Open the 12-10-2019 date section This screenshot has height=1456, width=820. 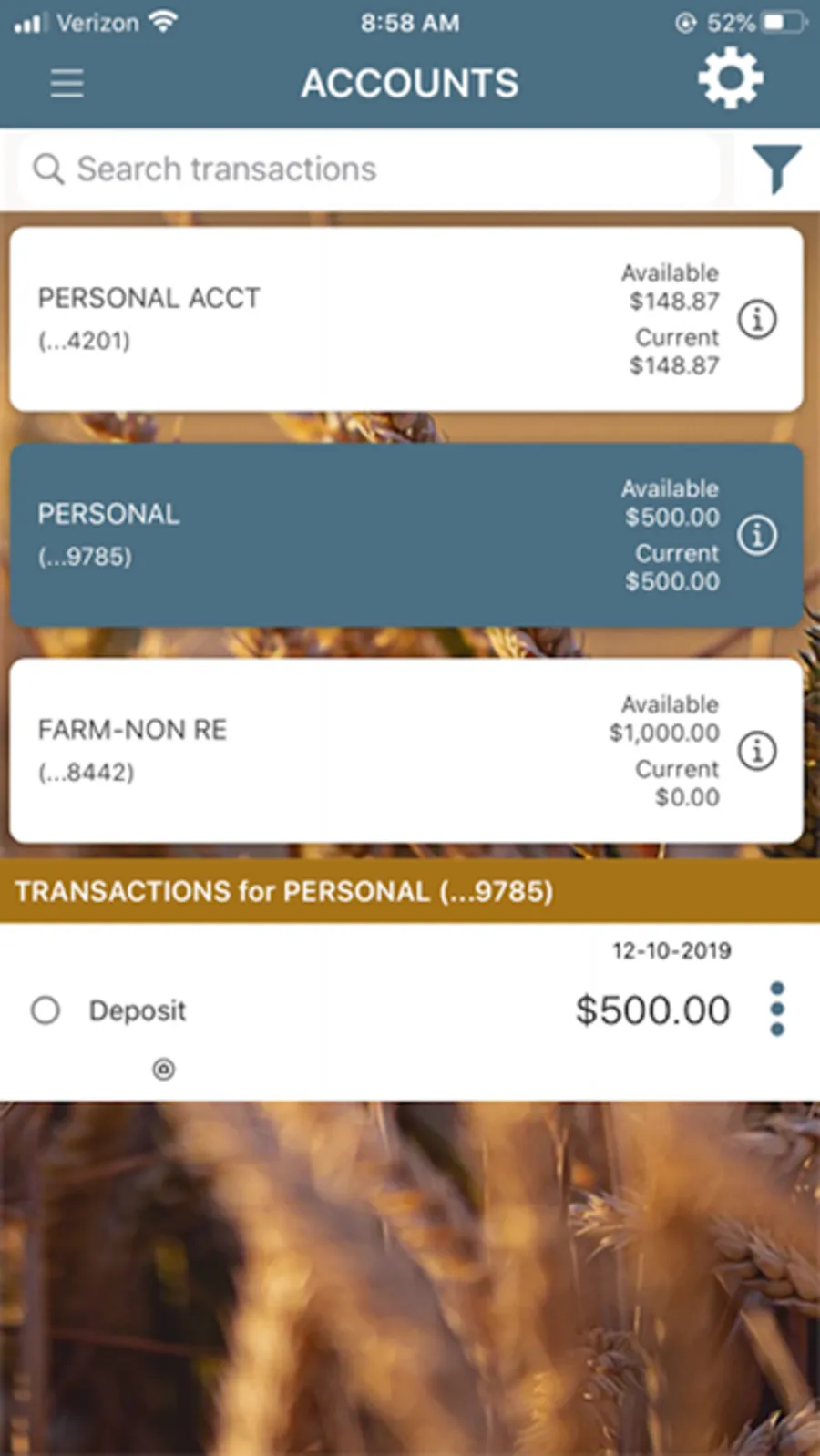tap(671, 950)
